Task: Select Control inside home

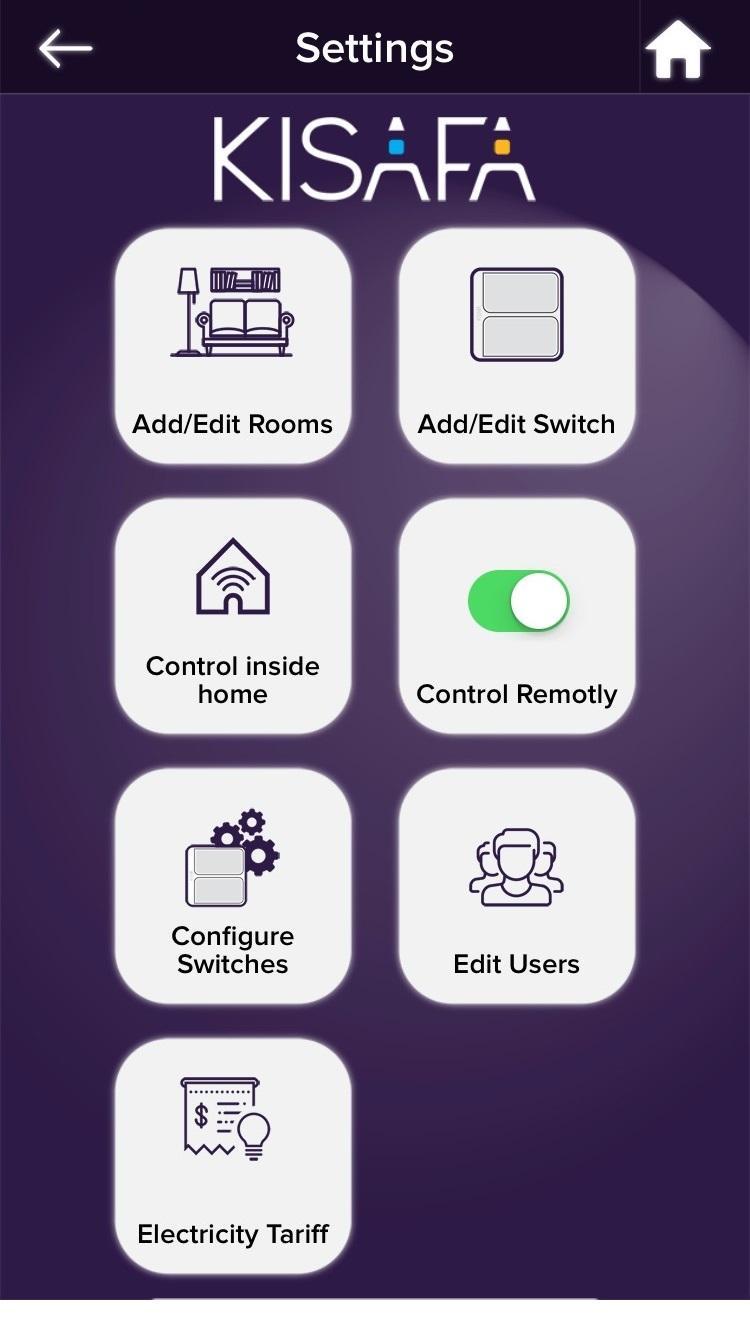Action: click(233, 616)
